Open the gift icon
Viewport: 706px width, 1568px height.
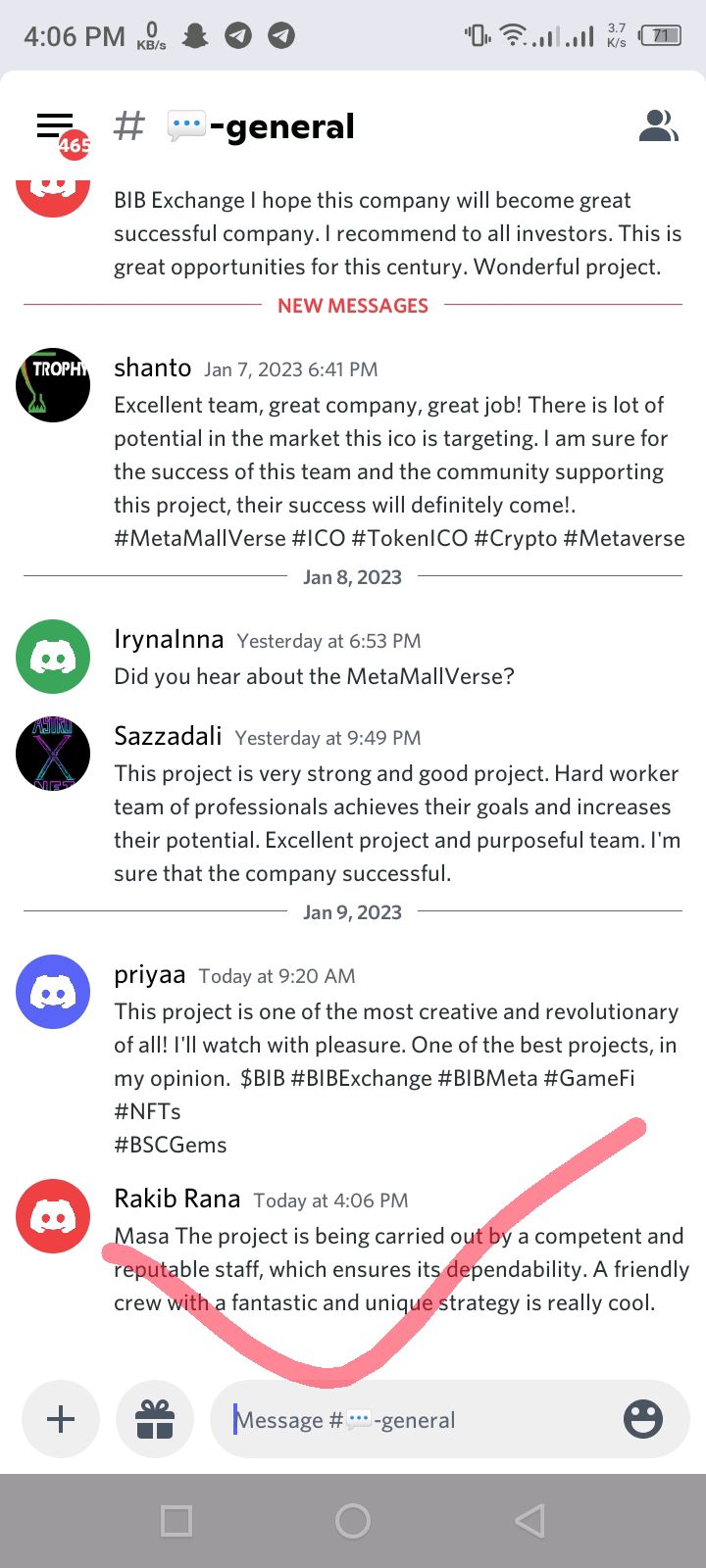[x=155, y=1419]
